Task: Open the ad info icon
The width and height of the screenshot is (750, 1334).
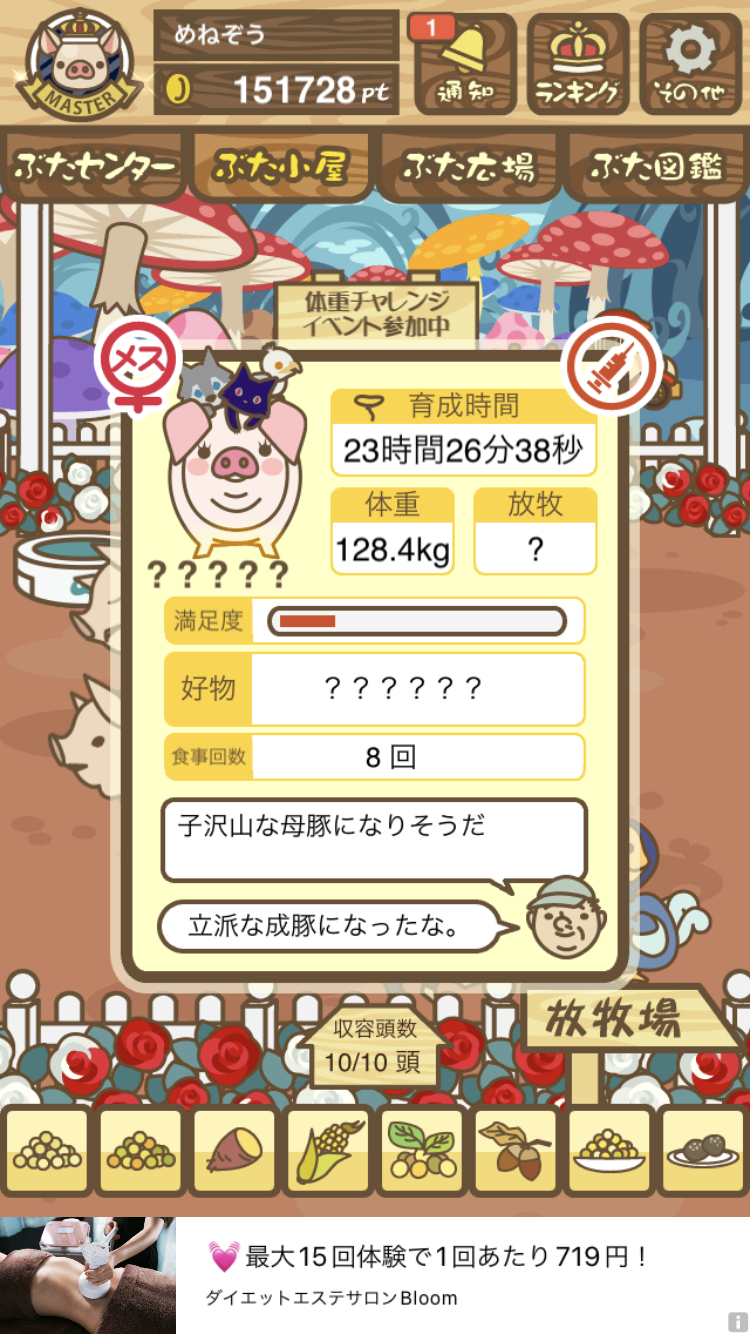Action: tap(738, 1322)
